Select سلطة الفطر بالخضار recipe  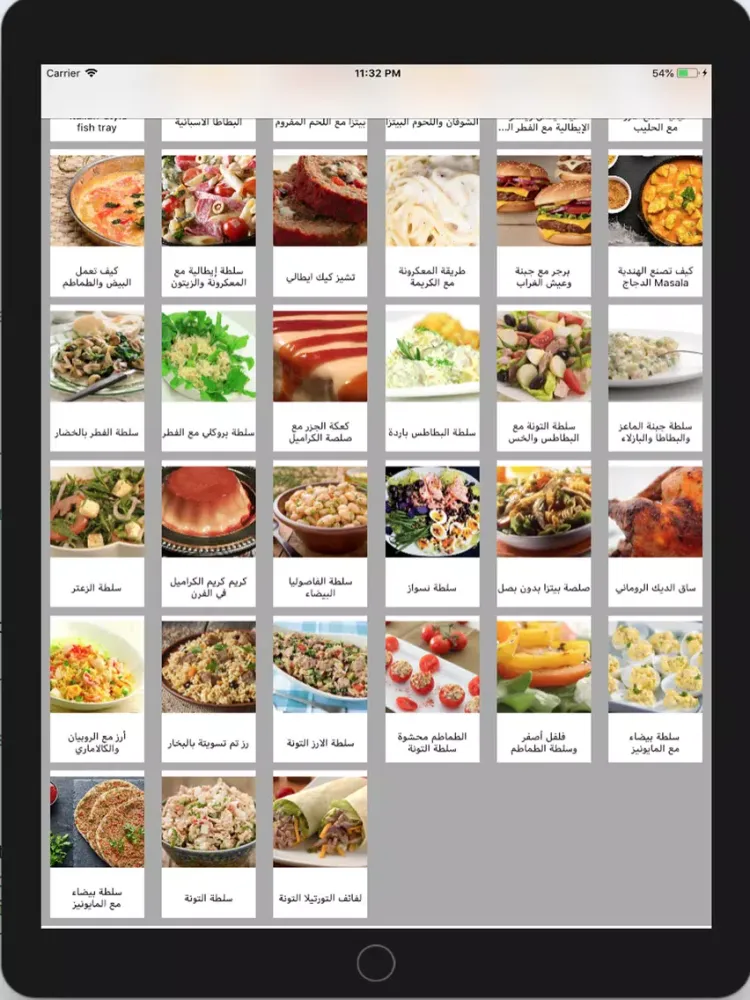[x=97, y=377]
